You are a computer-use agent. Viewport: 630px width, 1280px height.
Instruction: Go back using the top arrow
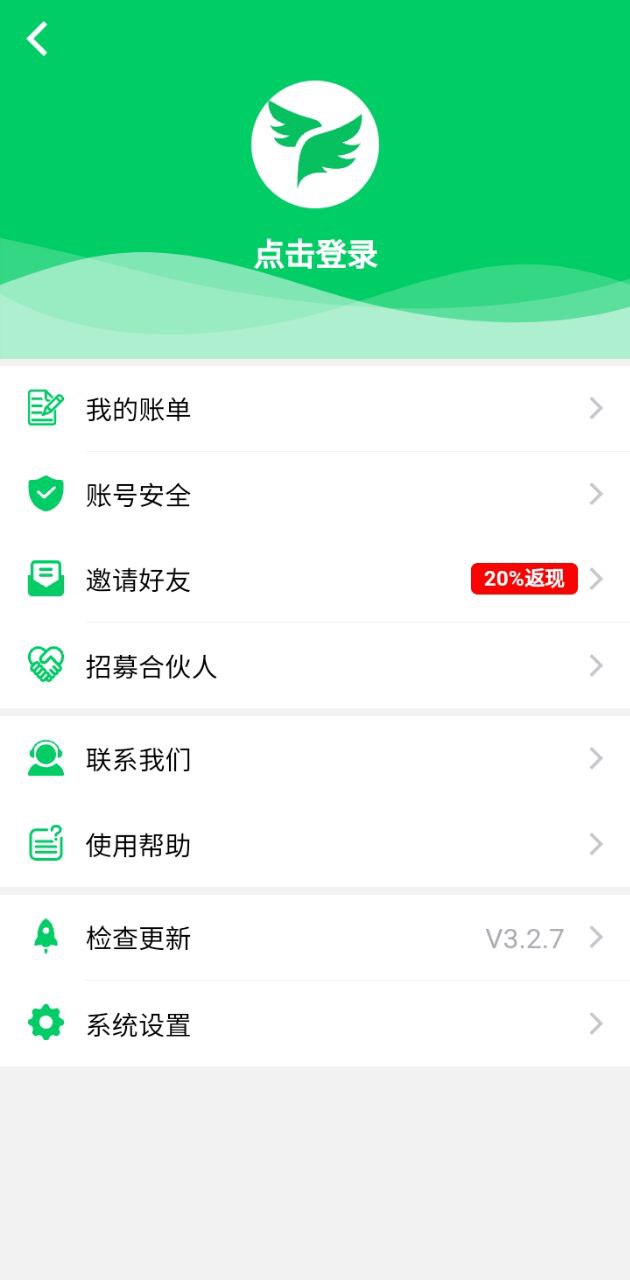(37, 39)
